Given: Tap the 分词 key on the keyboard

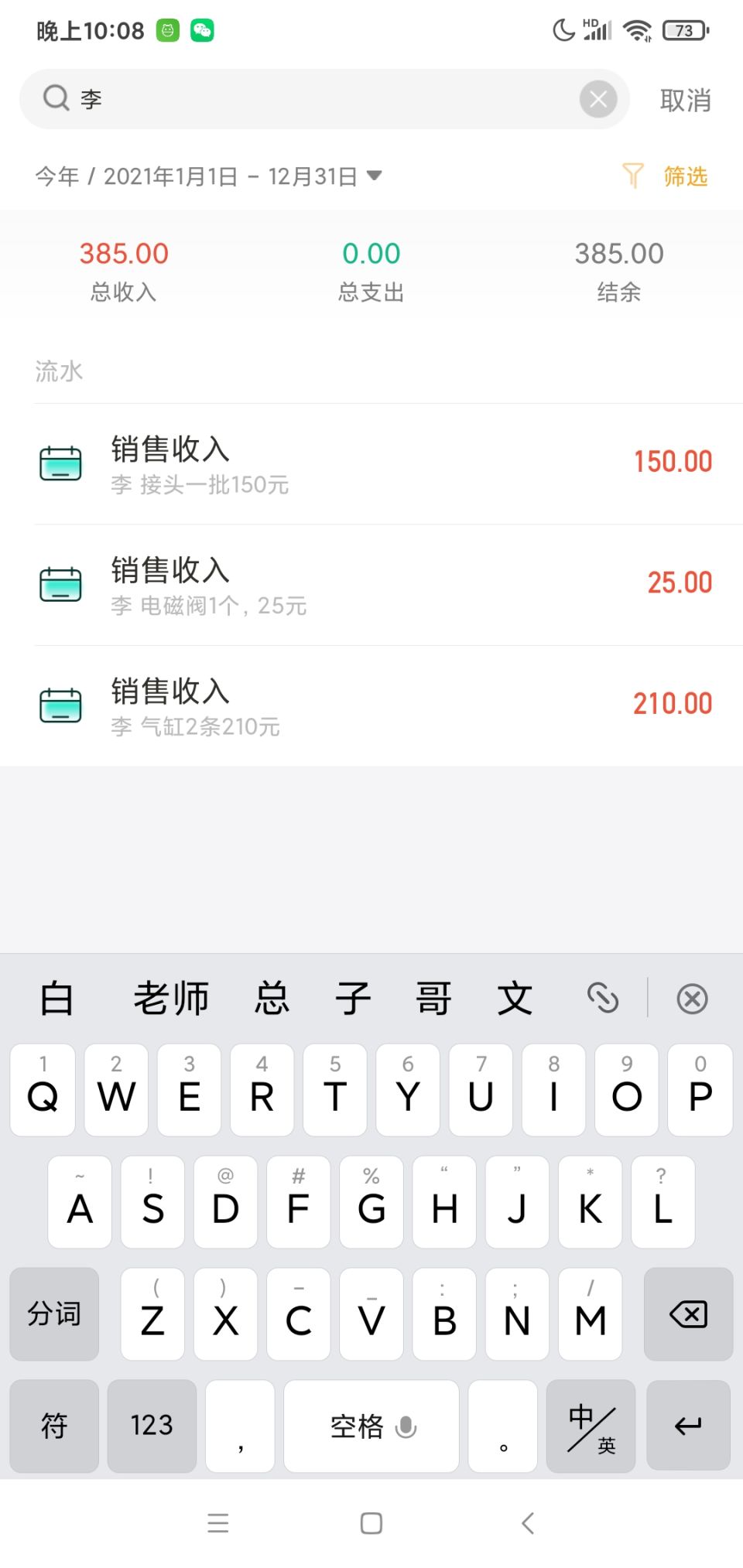Looking at the screenshot, I should point(54,1313).
